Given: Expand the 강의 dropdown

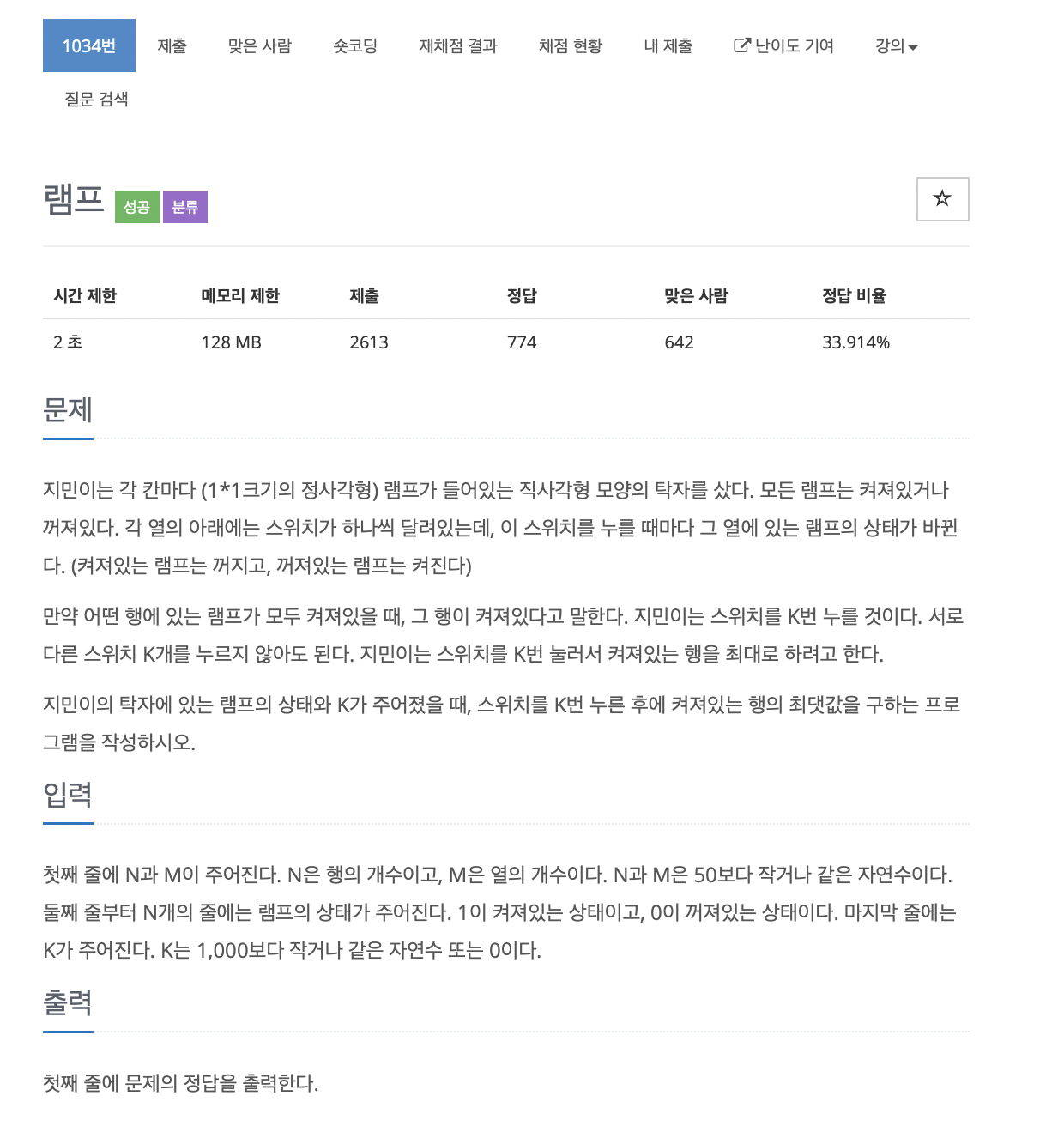Looking at the screenshot, I should coord(896,45).
